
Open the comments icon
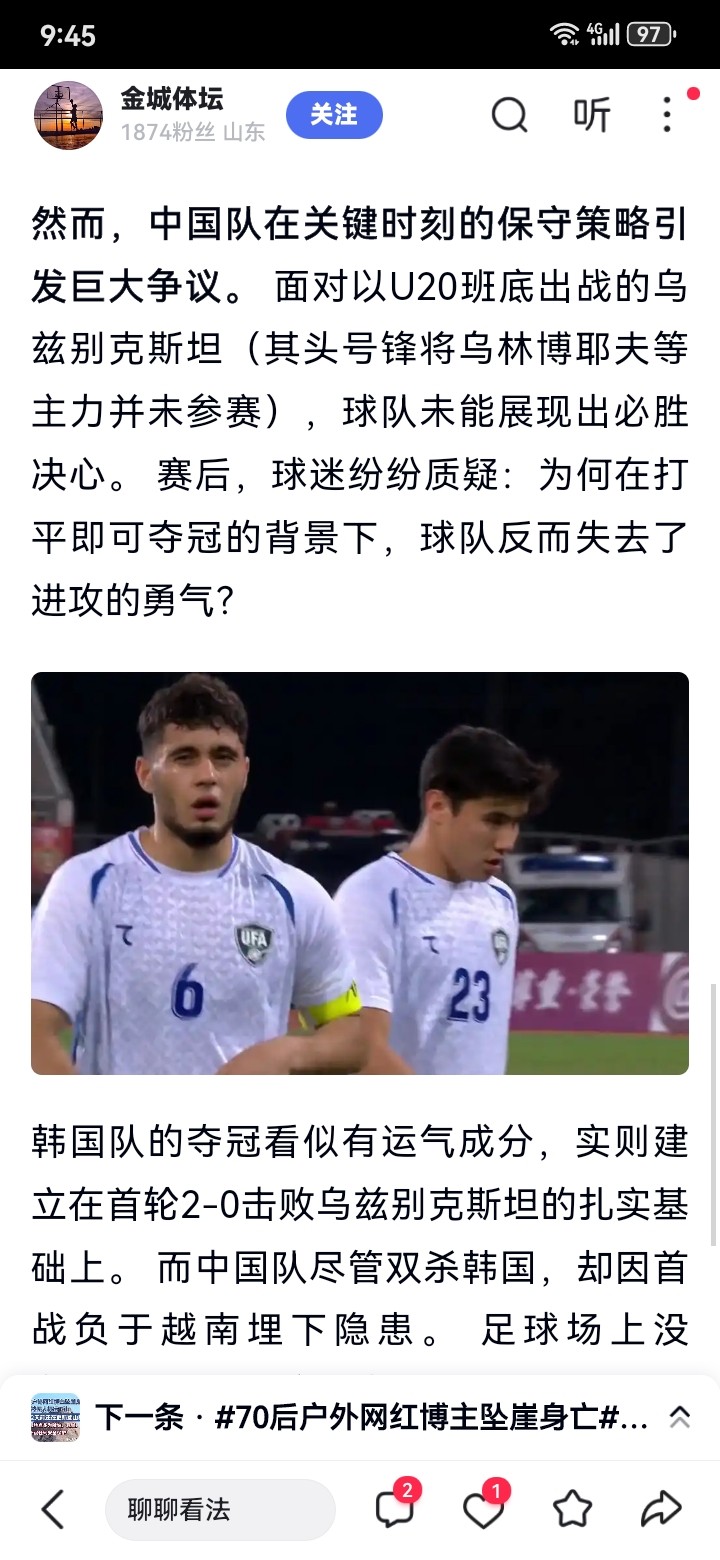pyautogui.click(x=394, y=1509)
